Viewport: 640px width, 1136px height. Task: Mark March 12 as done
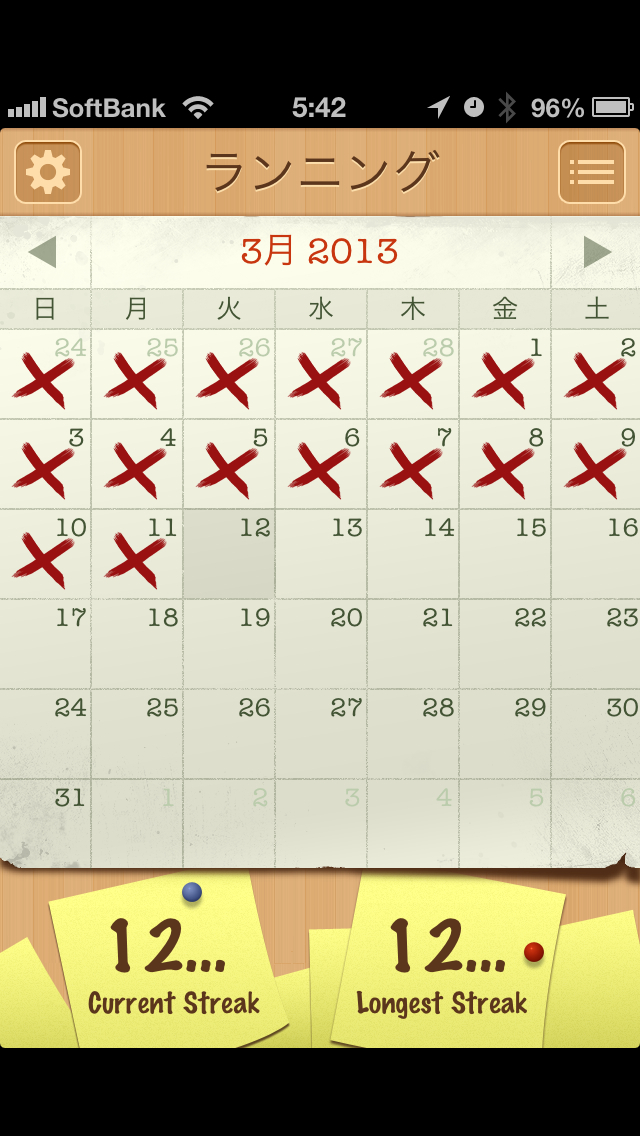(229, 555)
